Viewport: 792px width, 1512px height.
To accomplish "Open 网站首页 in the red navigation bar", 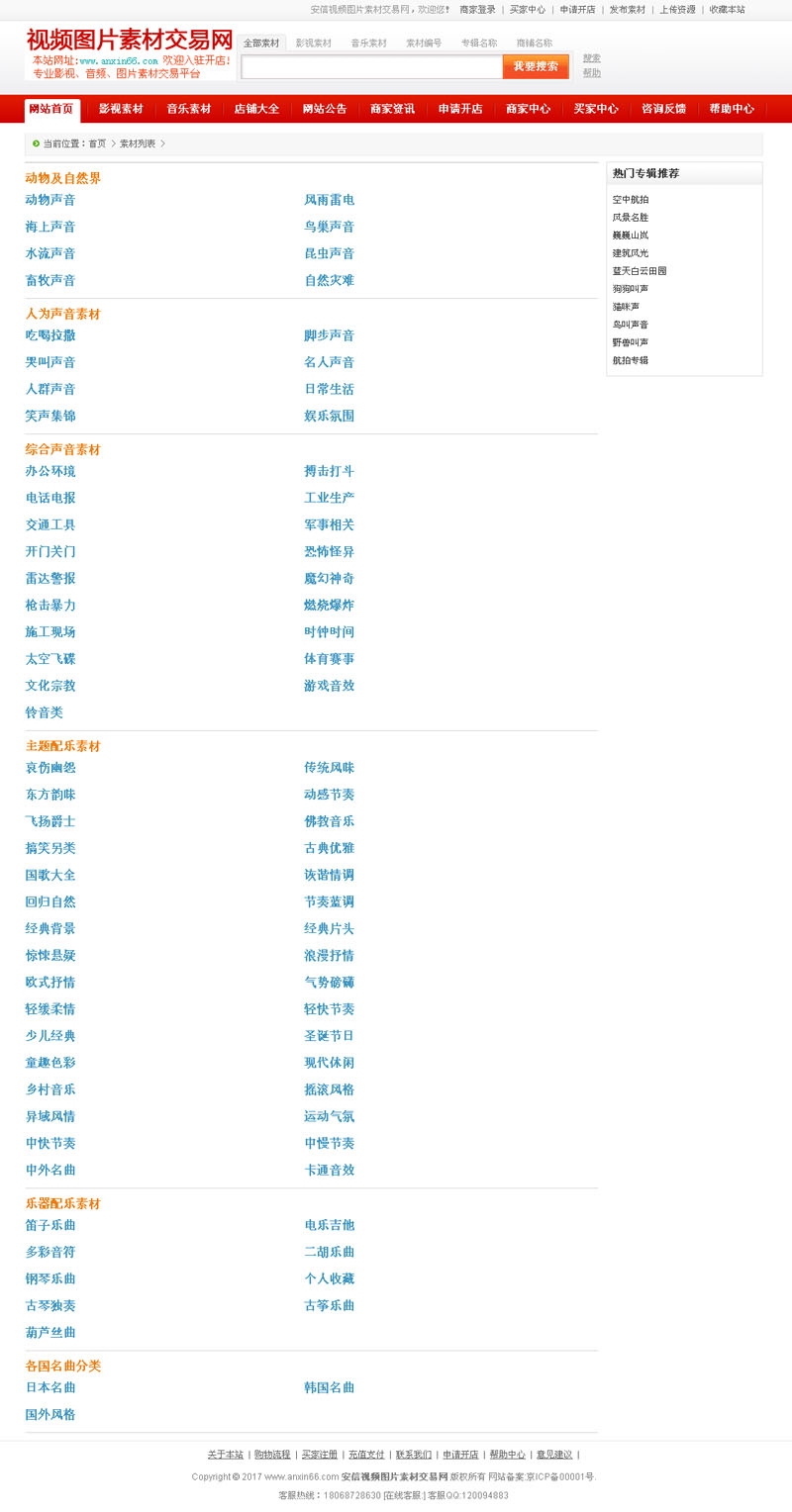I will (x=51, y=109).
